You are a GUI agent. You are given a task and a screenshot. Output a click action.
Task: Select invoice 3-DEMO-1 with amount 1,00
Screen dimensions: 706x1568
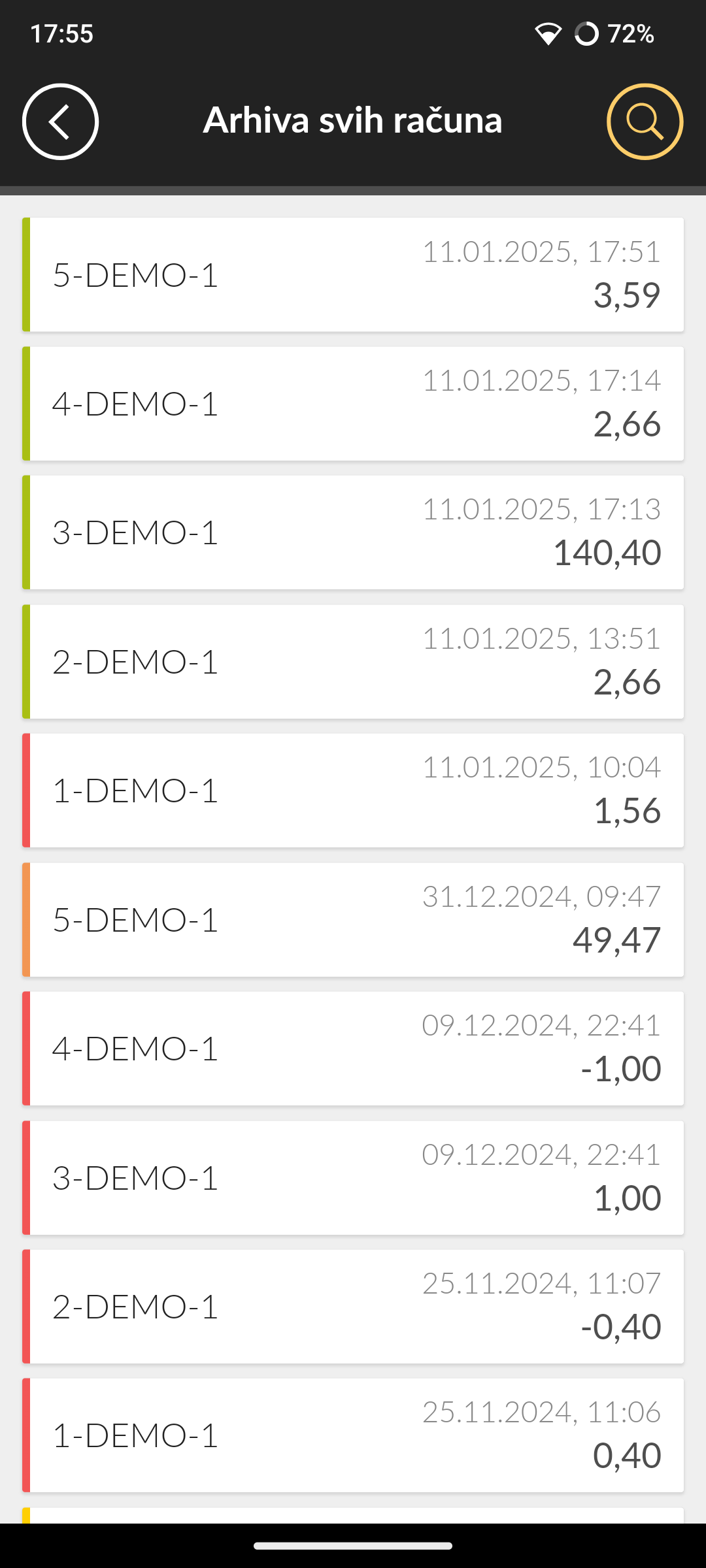353,1177
